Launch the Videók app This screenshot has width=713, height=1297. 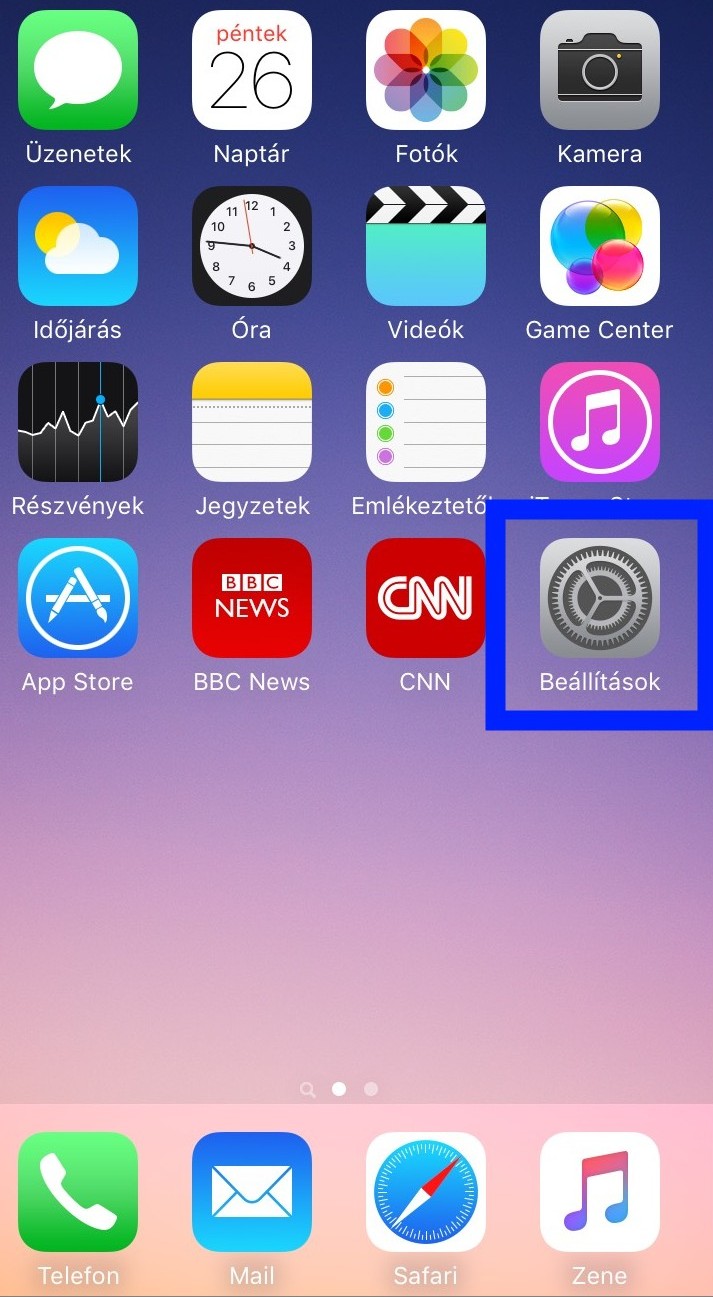426,246
